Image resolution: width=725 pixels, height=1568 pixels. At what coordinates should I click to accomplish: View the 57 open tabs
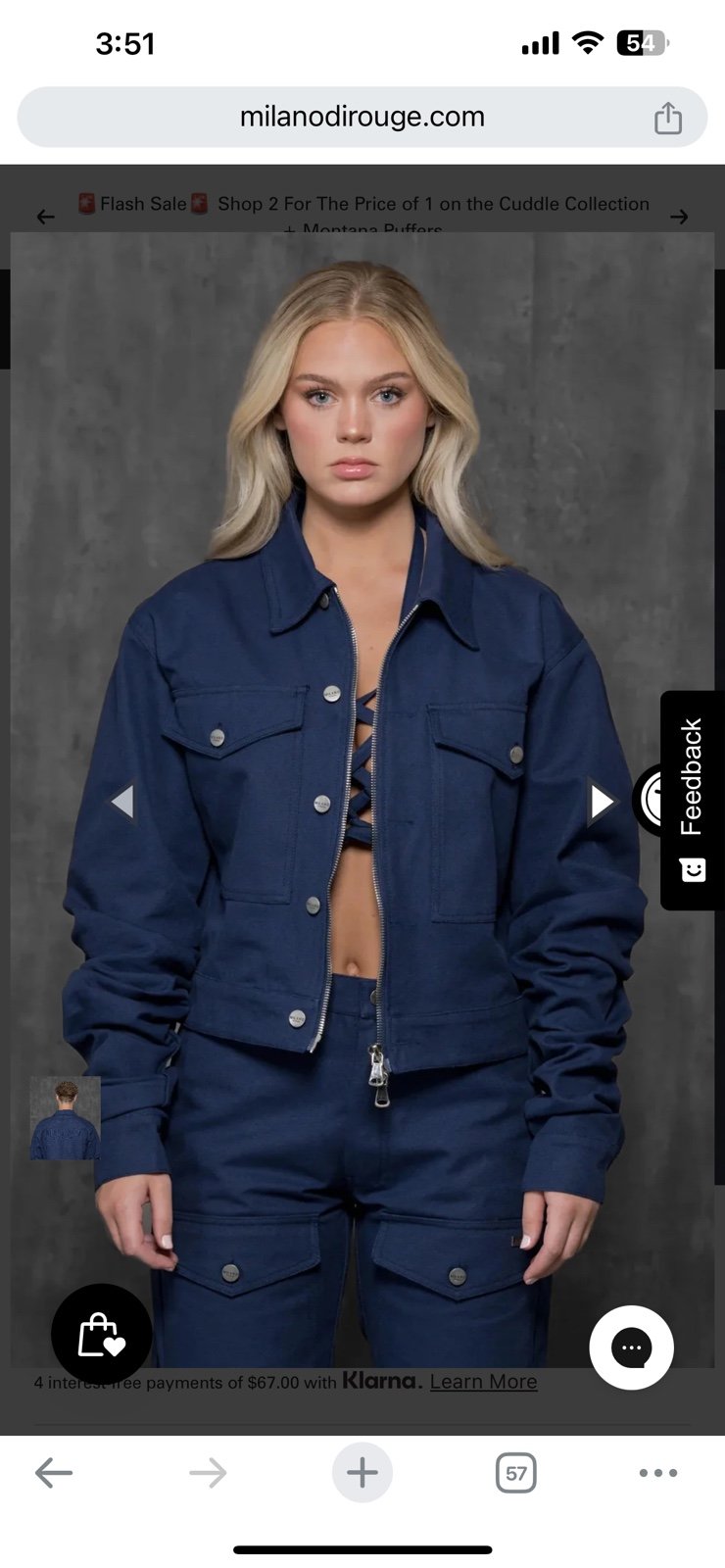(516, 1473)
